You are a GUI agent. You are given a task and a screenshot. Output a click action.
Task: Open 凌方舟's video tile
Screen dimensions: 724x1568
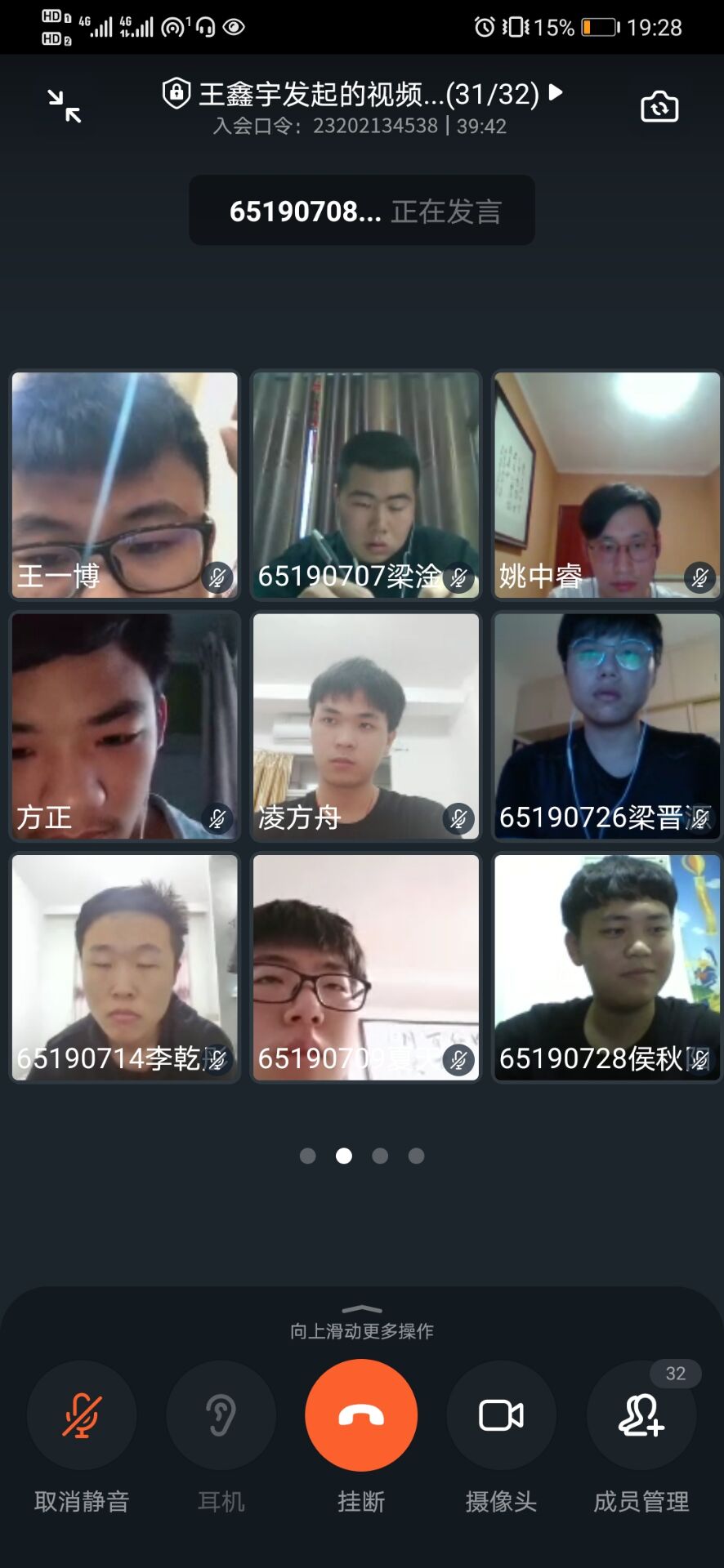365,726
